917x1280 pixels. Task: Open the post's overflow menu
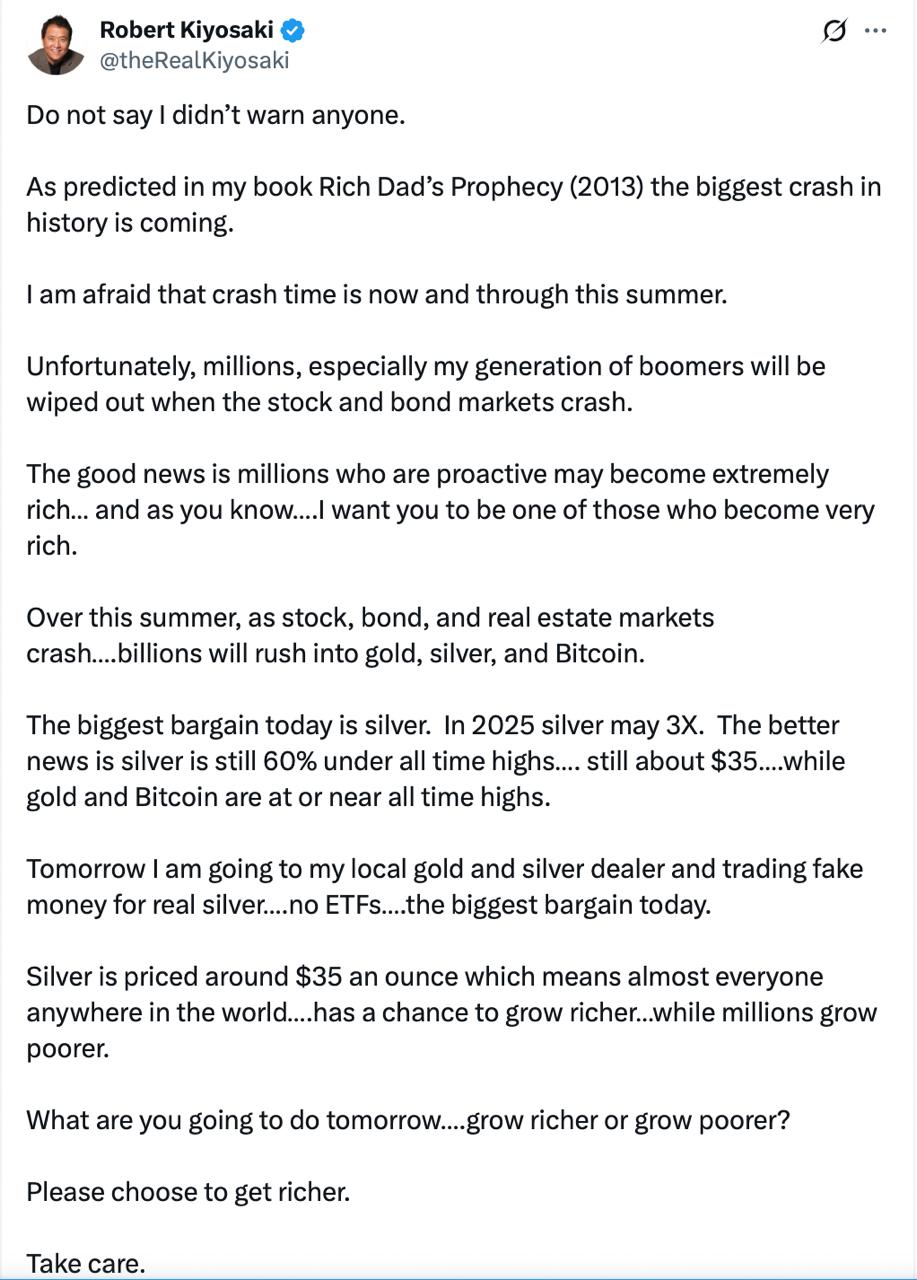pos(876,31)
